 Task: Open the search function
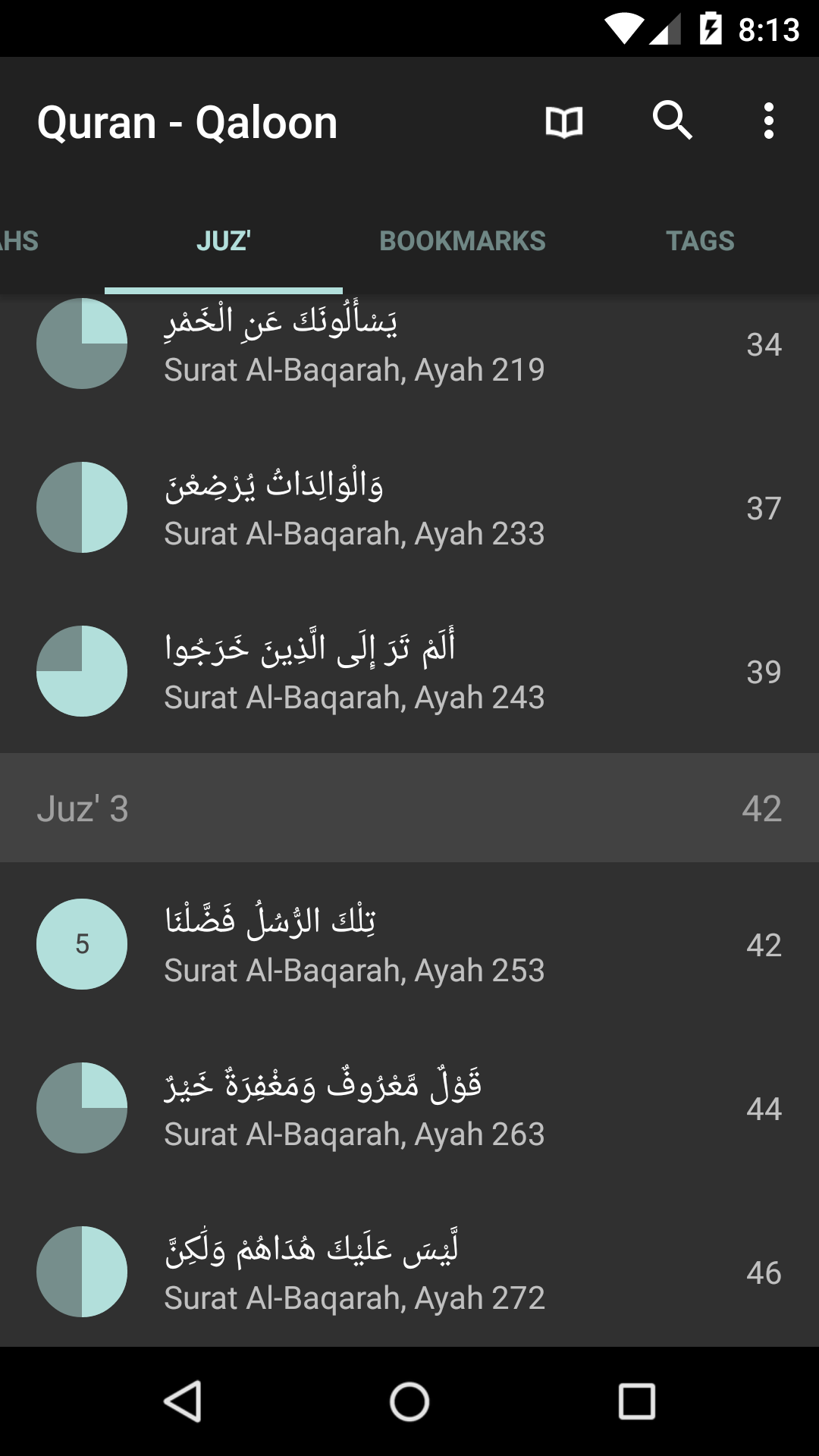coord(673,120)
